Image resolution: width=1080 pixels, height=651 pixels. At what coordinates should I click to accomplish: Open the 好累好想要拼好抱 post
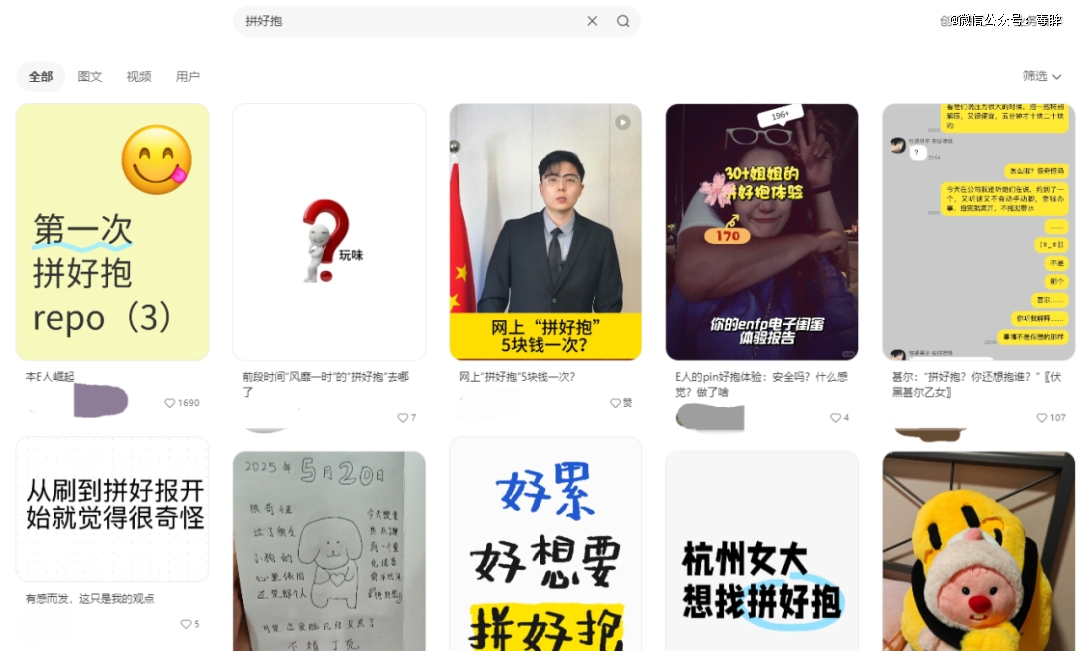[545, 550]
